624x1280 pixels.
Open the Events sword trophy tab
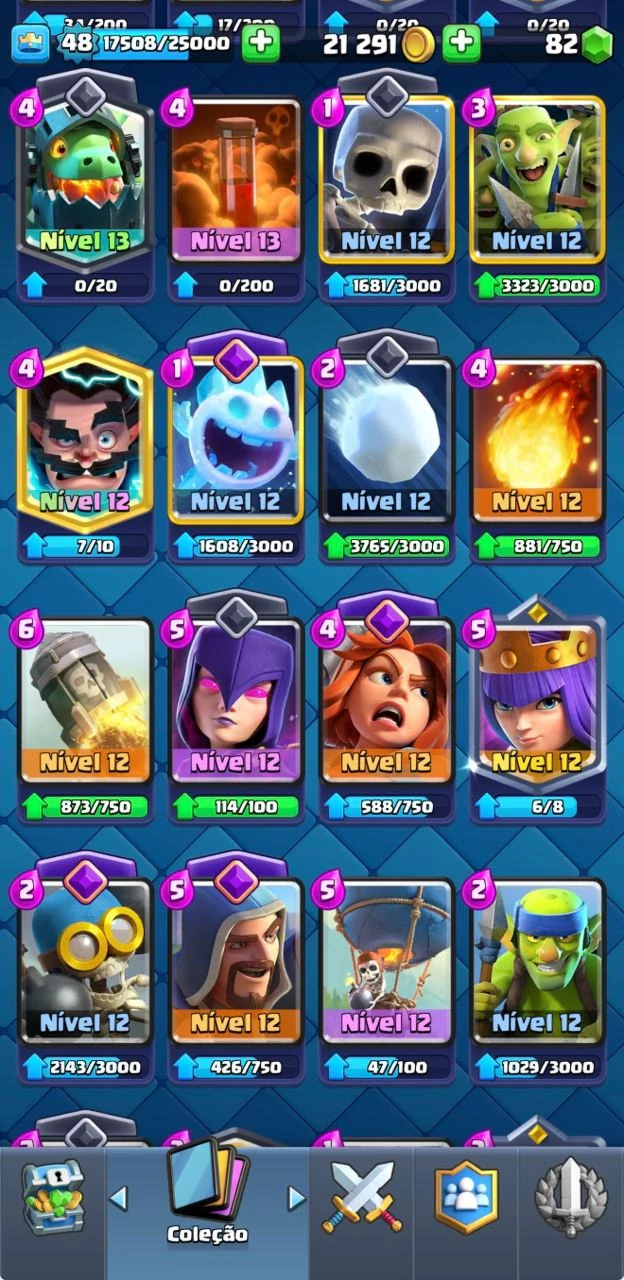pyautogui.click(x=570, y=1196)
